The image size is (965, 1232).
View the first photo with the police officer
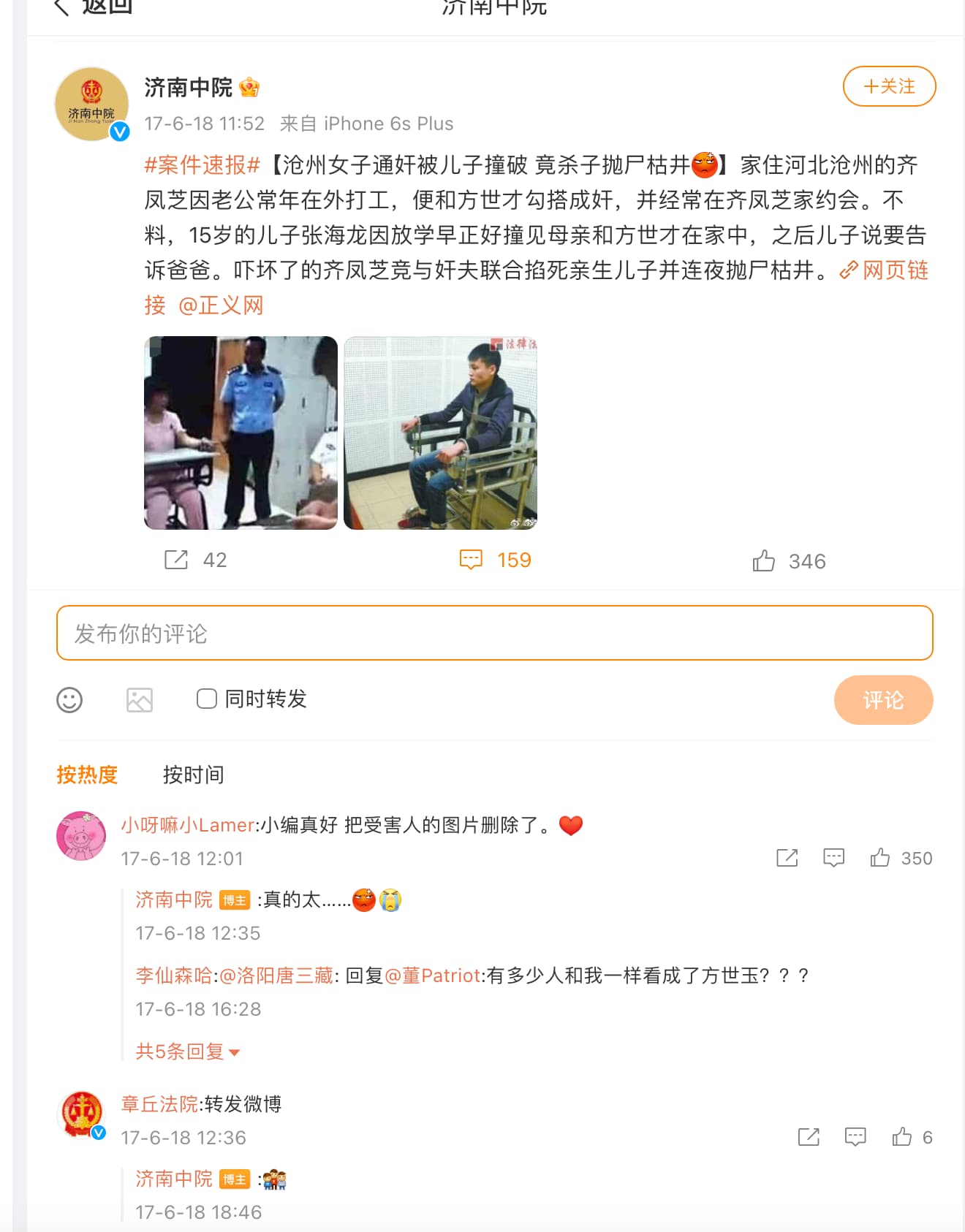241,433
